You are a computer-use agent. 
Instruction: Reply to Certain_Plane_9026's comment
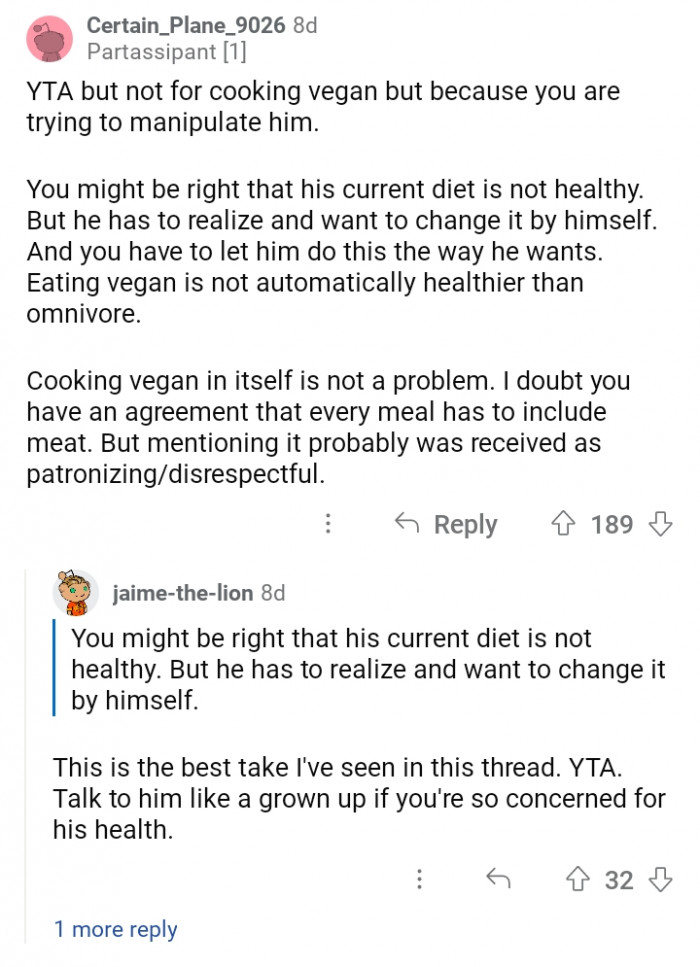pos(447,524)
